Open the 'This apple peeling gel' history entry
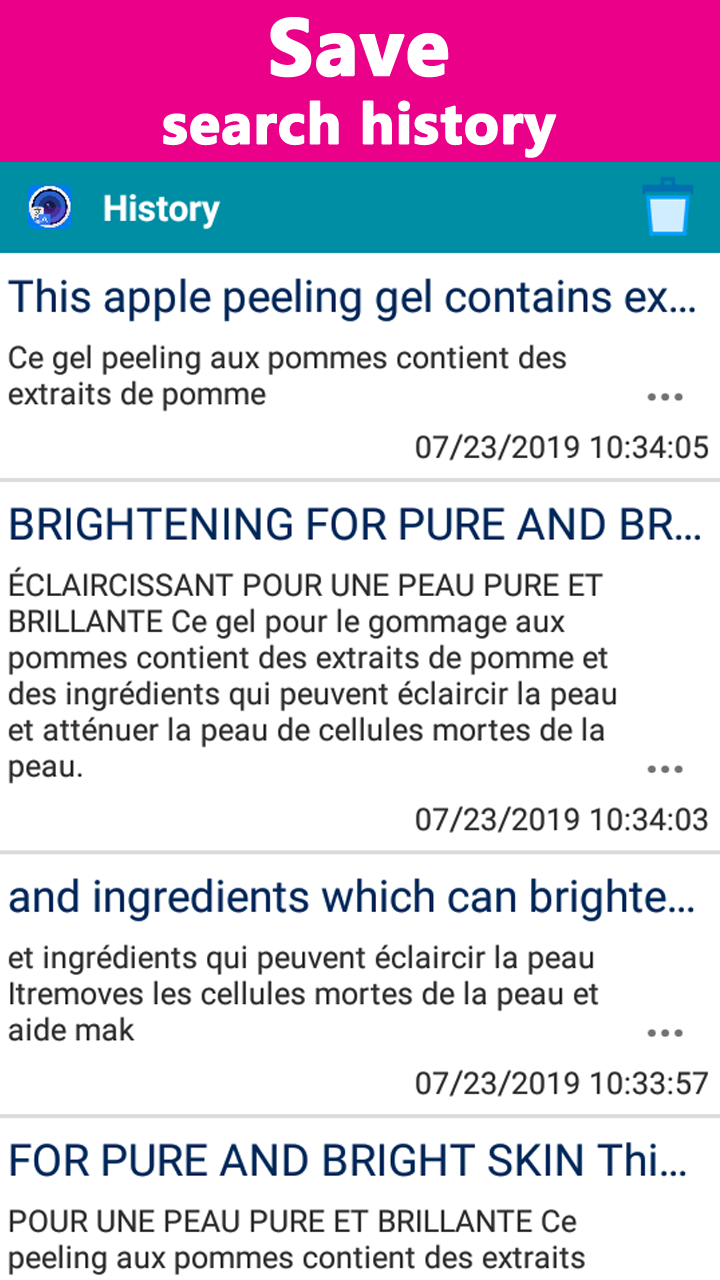The width and height of the screenshot is (720, 1280). 350,298
